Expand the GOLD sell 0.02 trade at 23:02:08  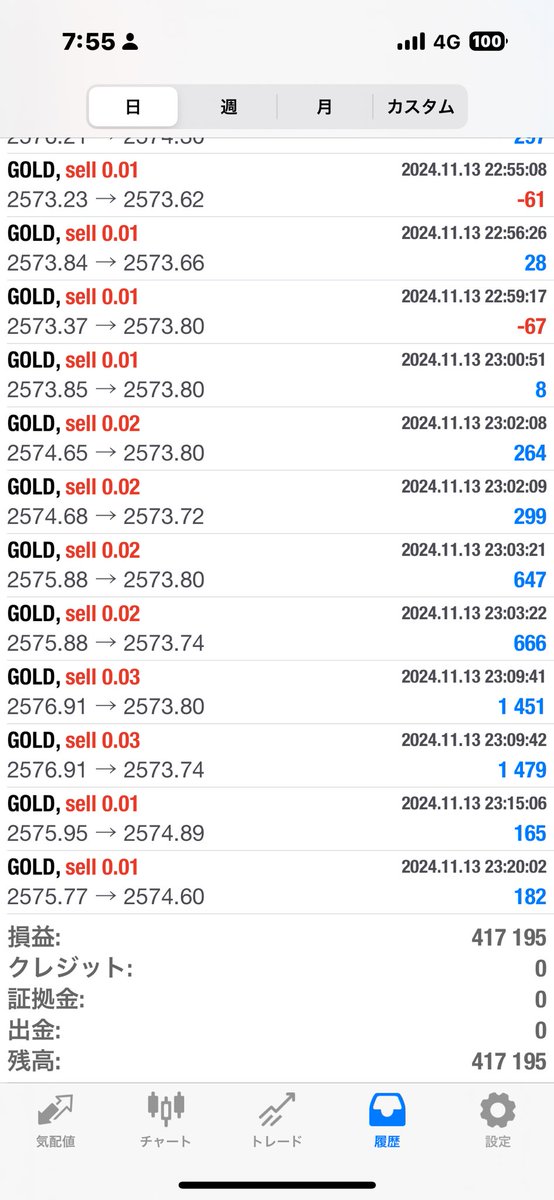click(x=277, y=438)
